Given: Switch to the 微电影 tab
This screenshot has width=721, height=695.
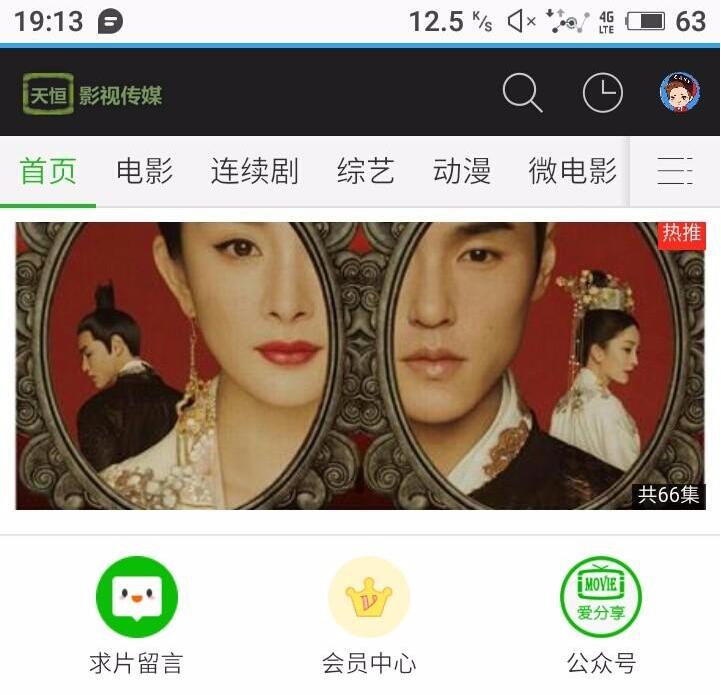Looking at the screenshot, I should click(572, 172).
